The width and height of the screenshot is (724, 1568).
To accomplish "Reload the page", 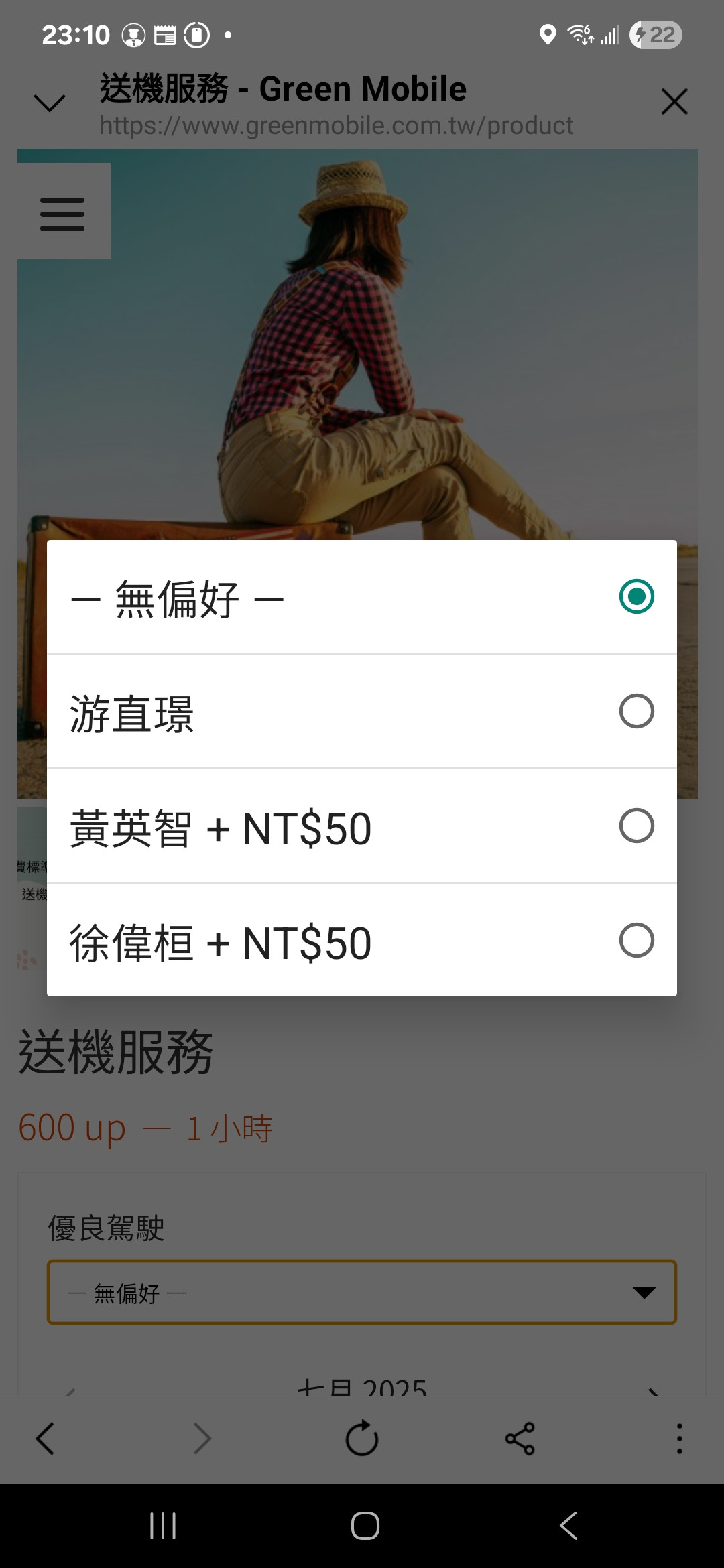I will pyautogui.click(x=362, y=1439).
